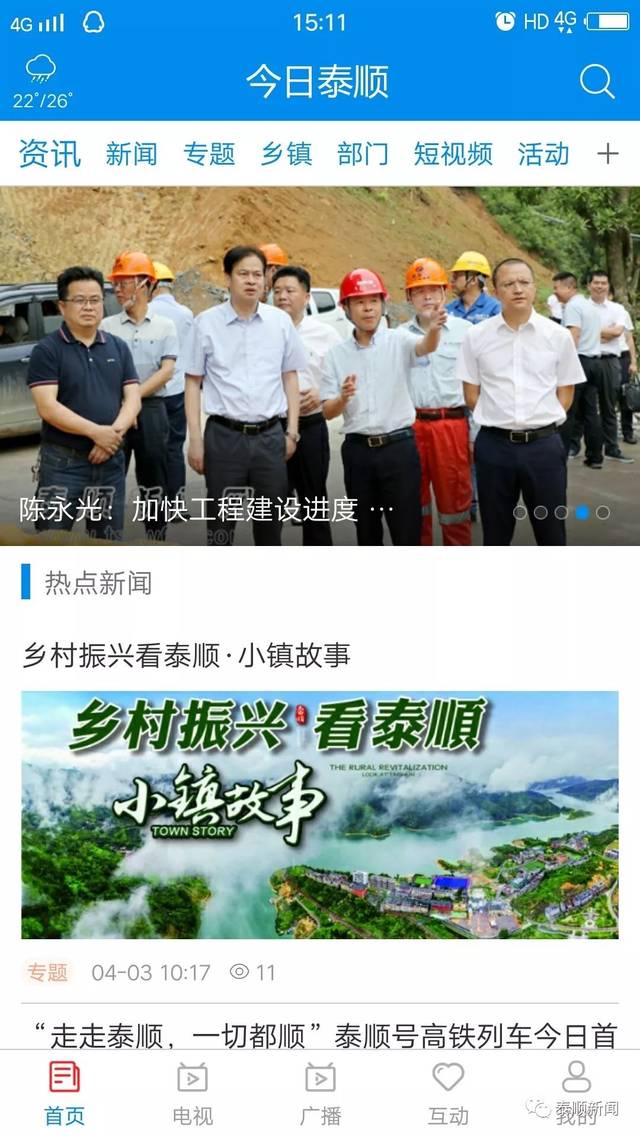The height and width of the screenshot is (1137, 640).
Task: Switch to the 新闻 tab
Action: (x=131, y=154)
